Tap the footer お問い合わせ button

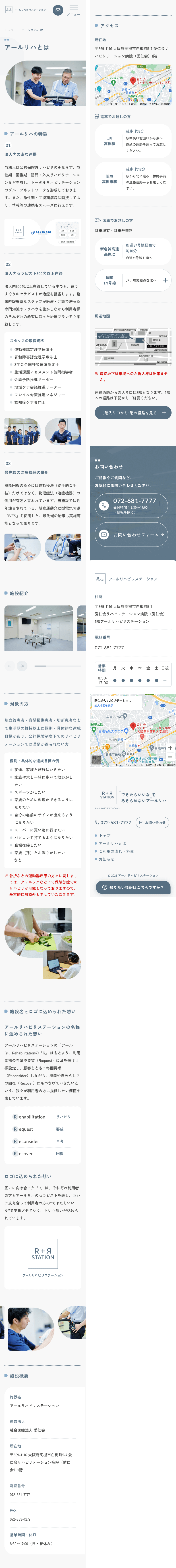(x=152, y=822)
